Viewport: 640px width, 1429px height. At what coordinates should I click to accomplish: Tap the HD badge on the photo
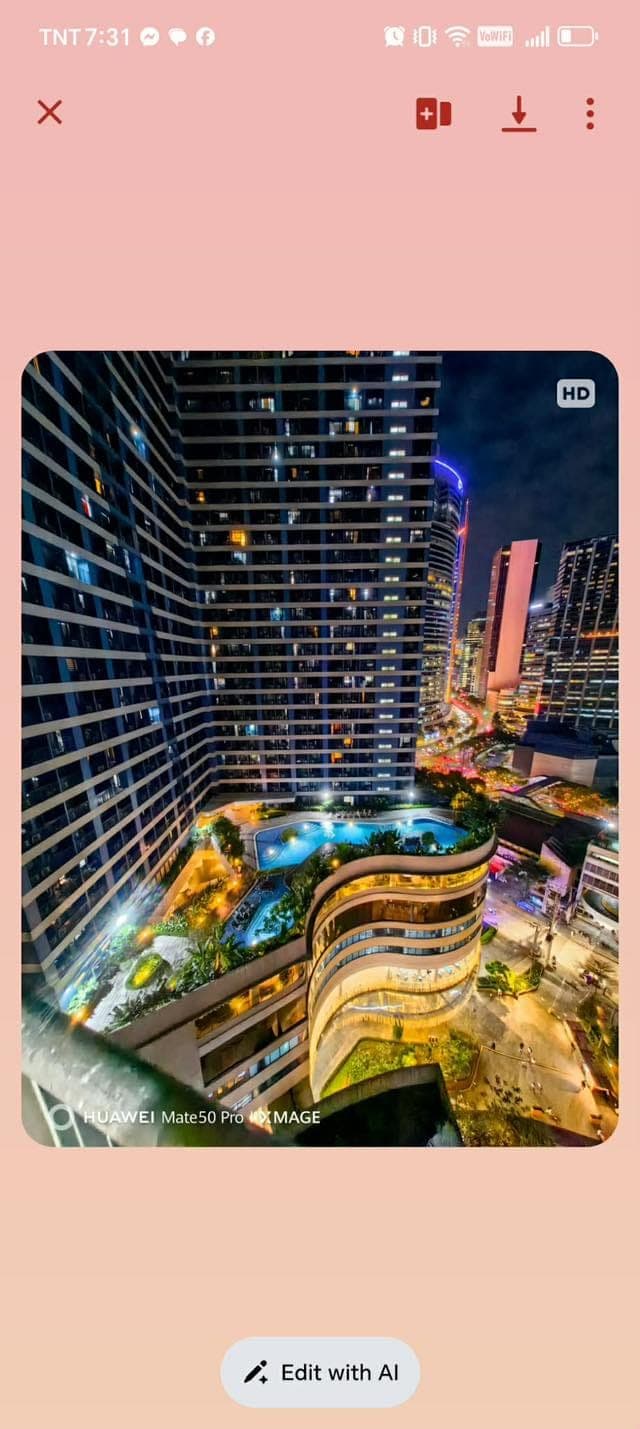(x=575, y=394)
